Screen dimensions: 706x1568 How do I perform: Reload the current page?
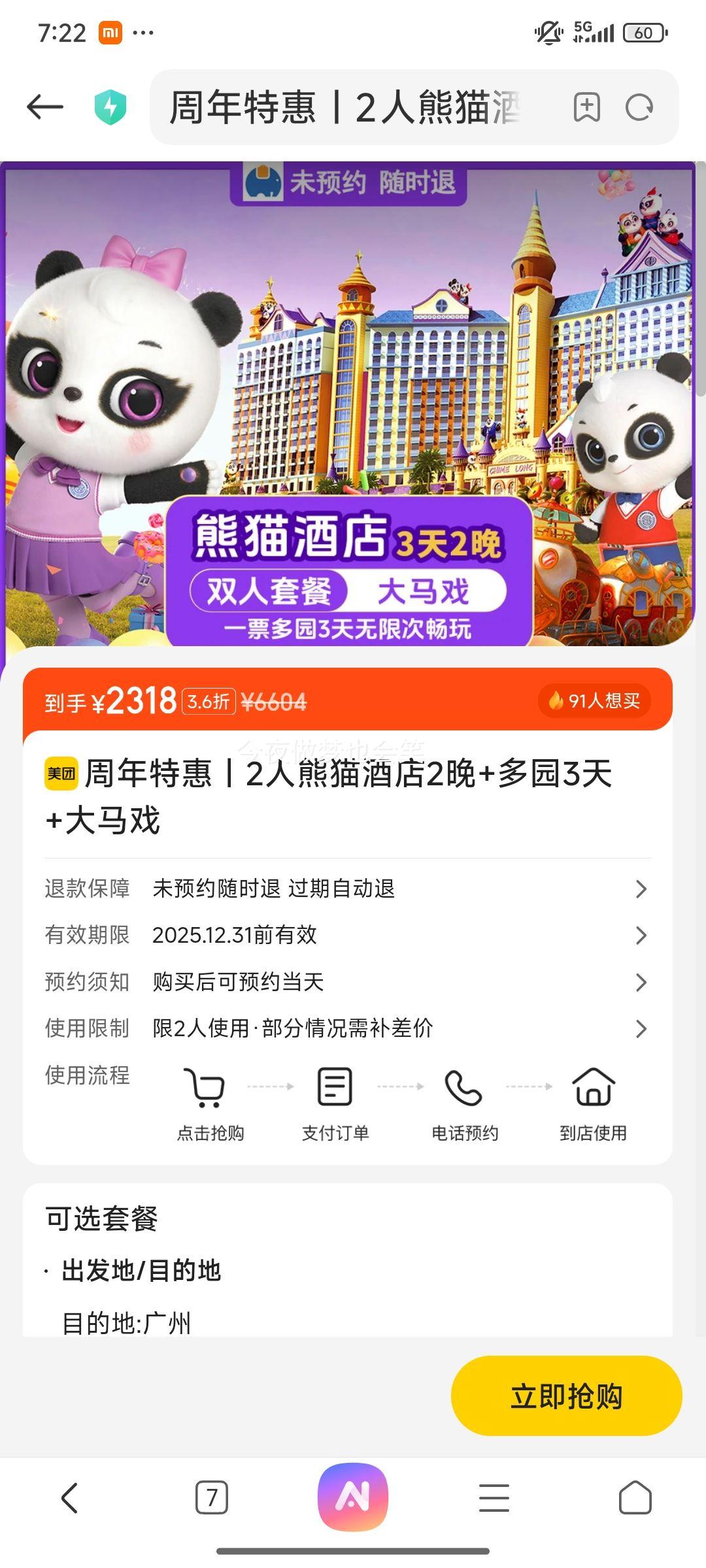pyautogui.click(x=639, y=108)
